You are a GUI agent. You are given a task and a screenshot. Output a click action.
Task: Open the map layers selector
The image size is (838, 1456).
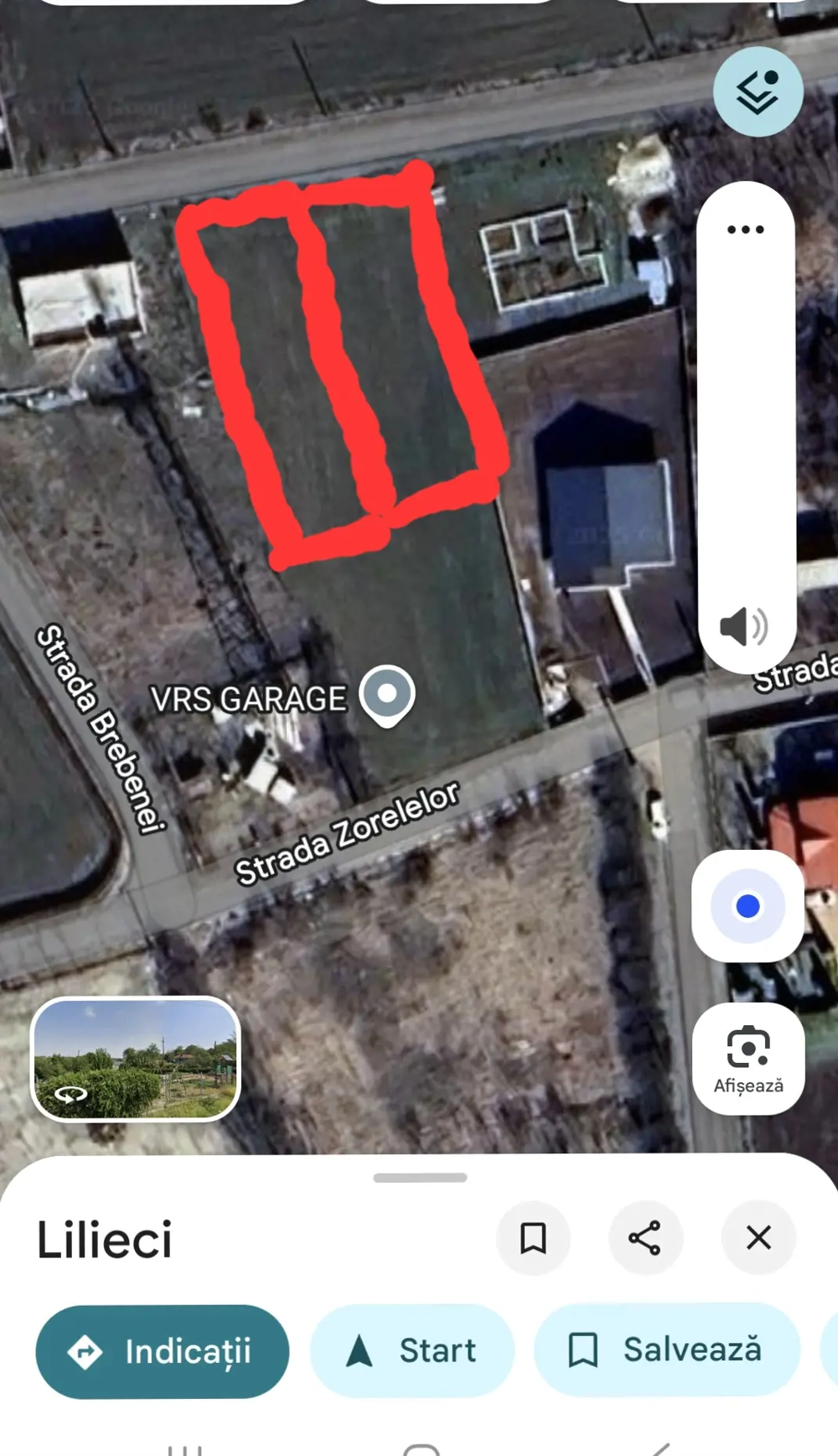tap(758, 91)
